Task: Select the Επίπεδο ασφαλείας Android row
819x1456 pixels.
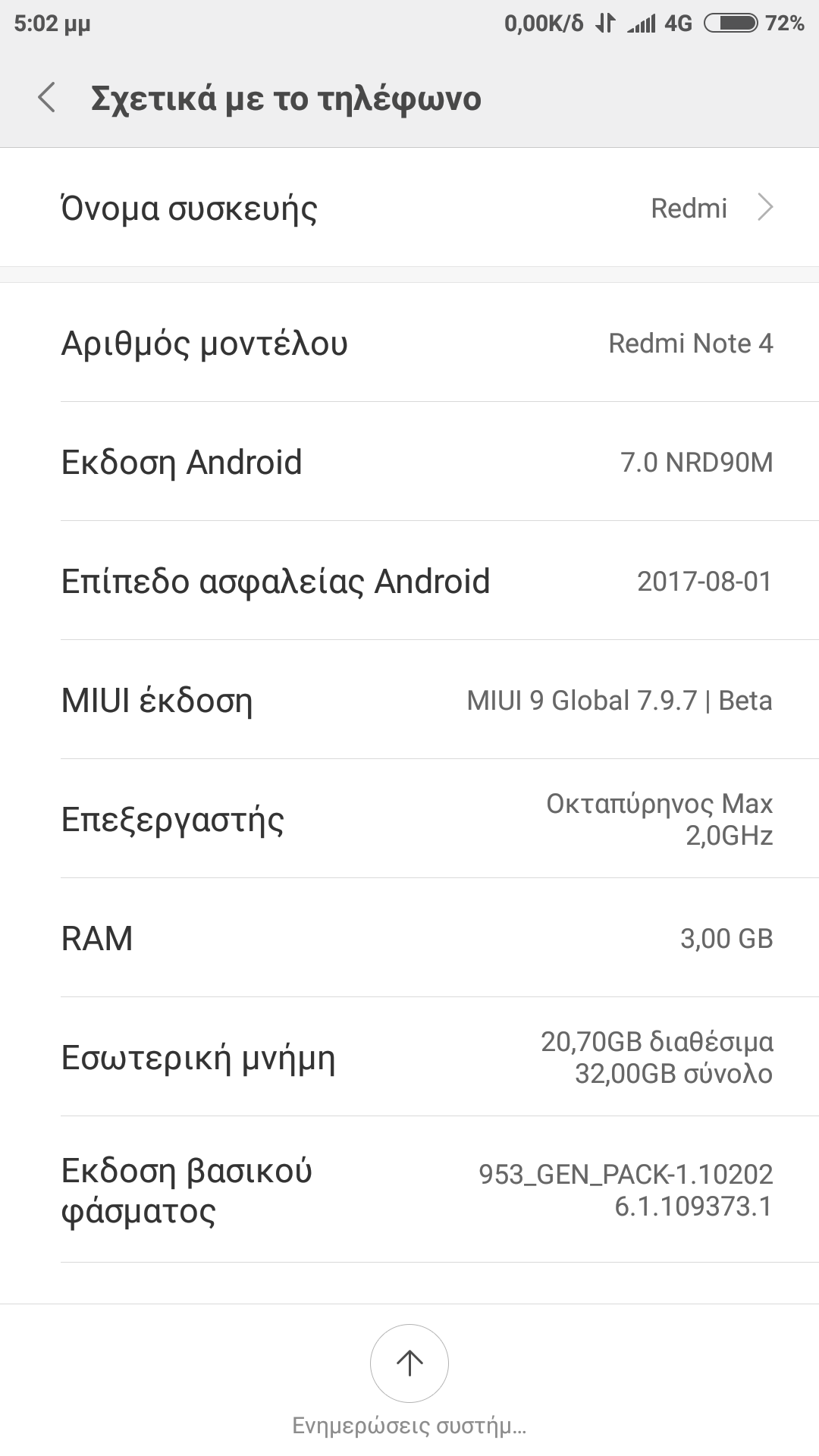Action: tap(409, 581)
